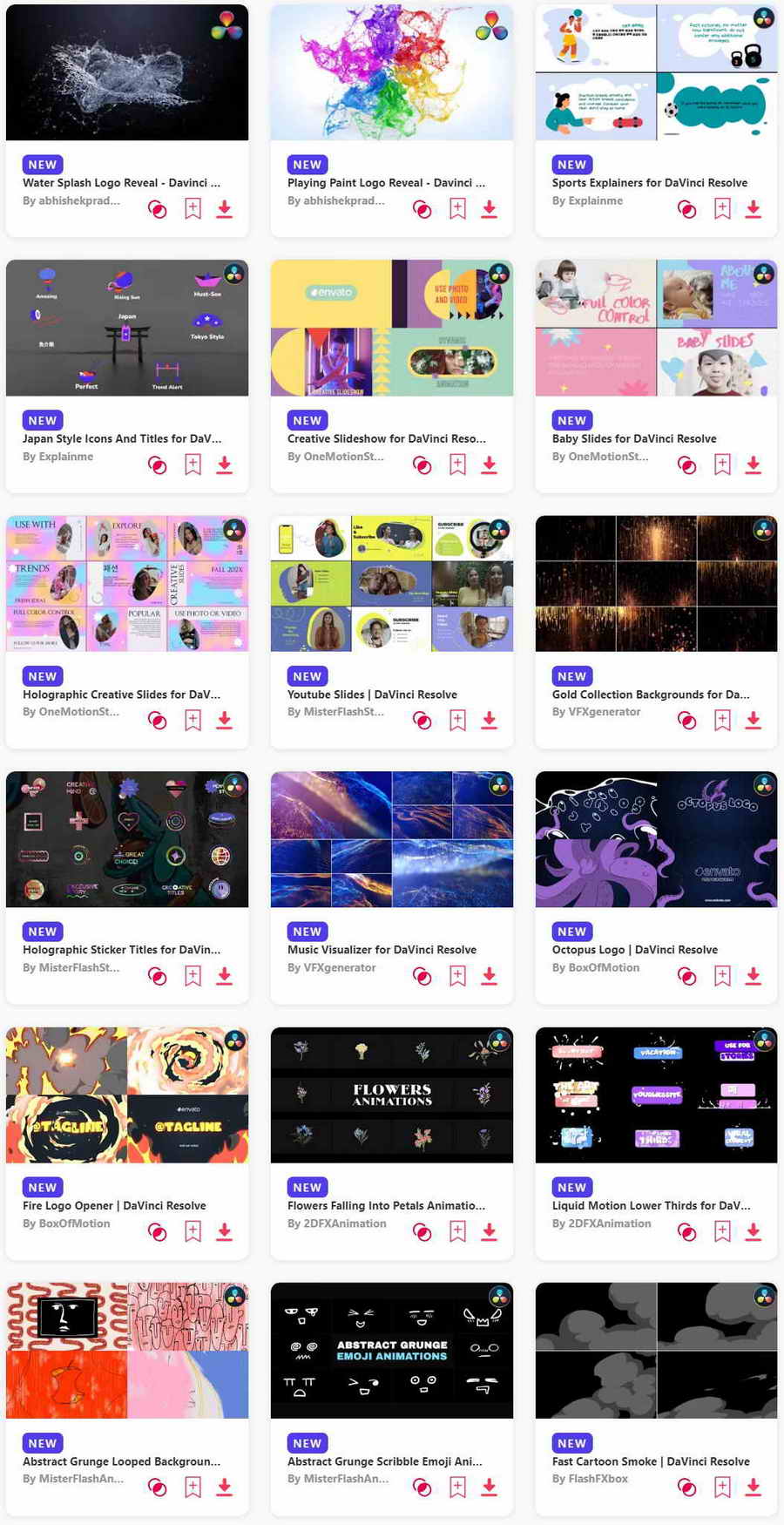784x1525 pixels.
Task: Open Liquid Motion Lower Thirds thumbnail
Action: point(656,1095)
